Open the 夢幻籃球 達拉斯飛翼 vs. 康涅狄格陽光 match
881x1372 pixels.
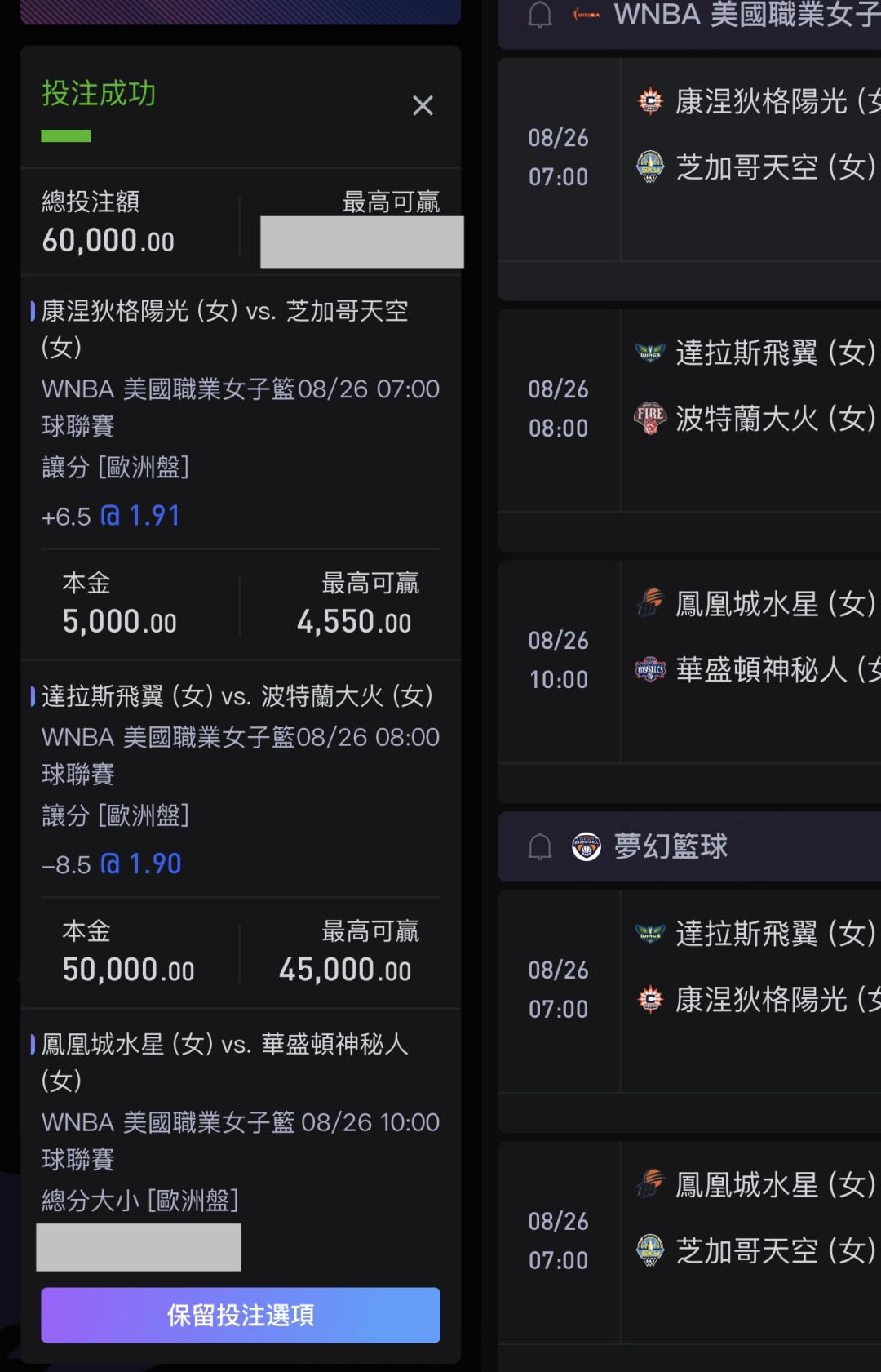point(689,991)
